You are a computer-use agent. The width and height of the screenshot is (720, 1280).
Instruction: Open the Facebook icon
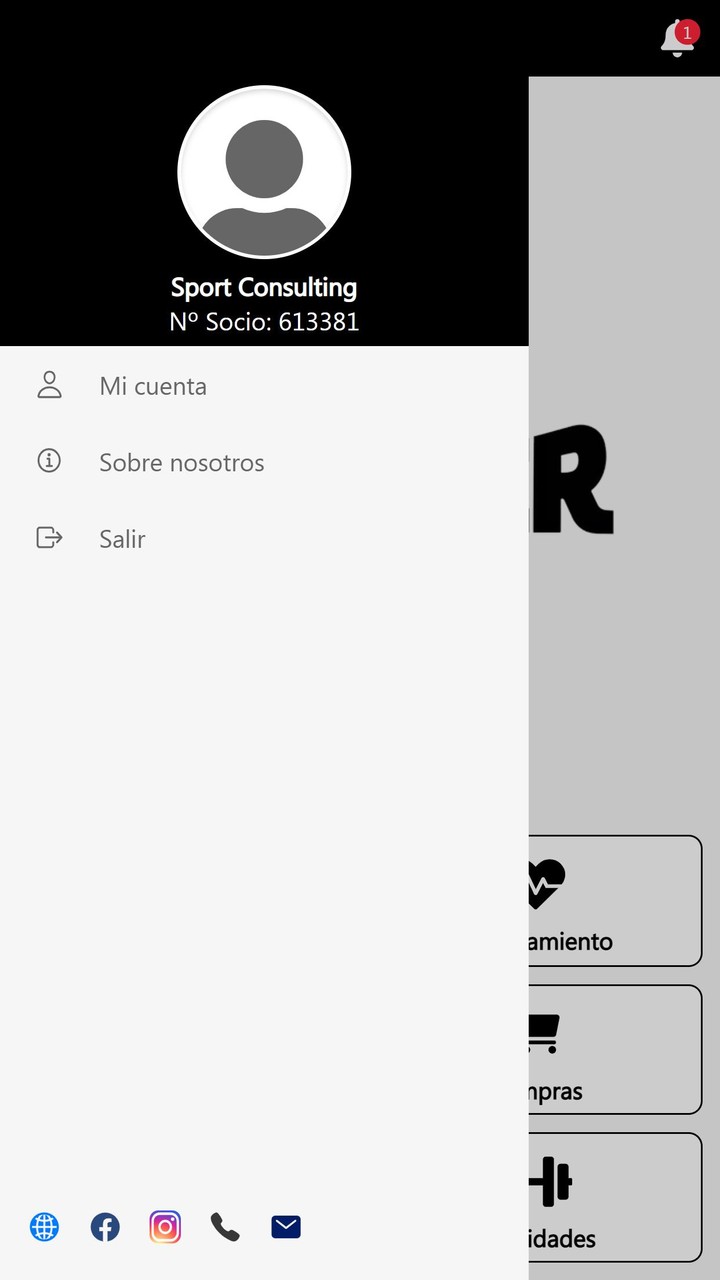click(104, 1227)
